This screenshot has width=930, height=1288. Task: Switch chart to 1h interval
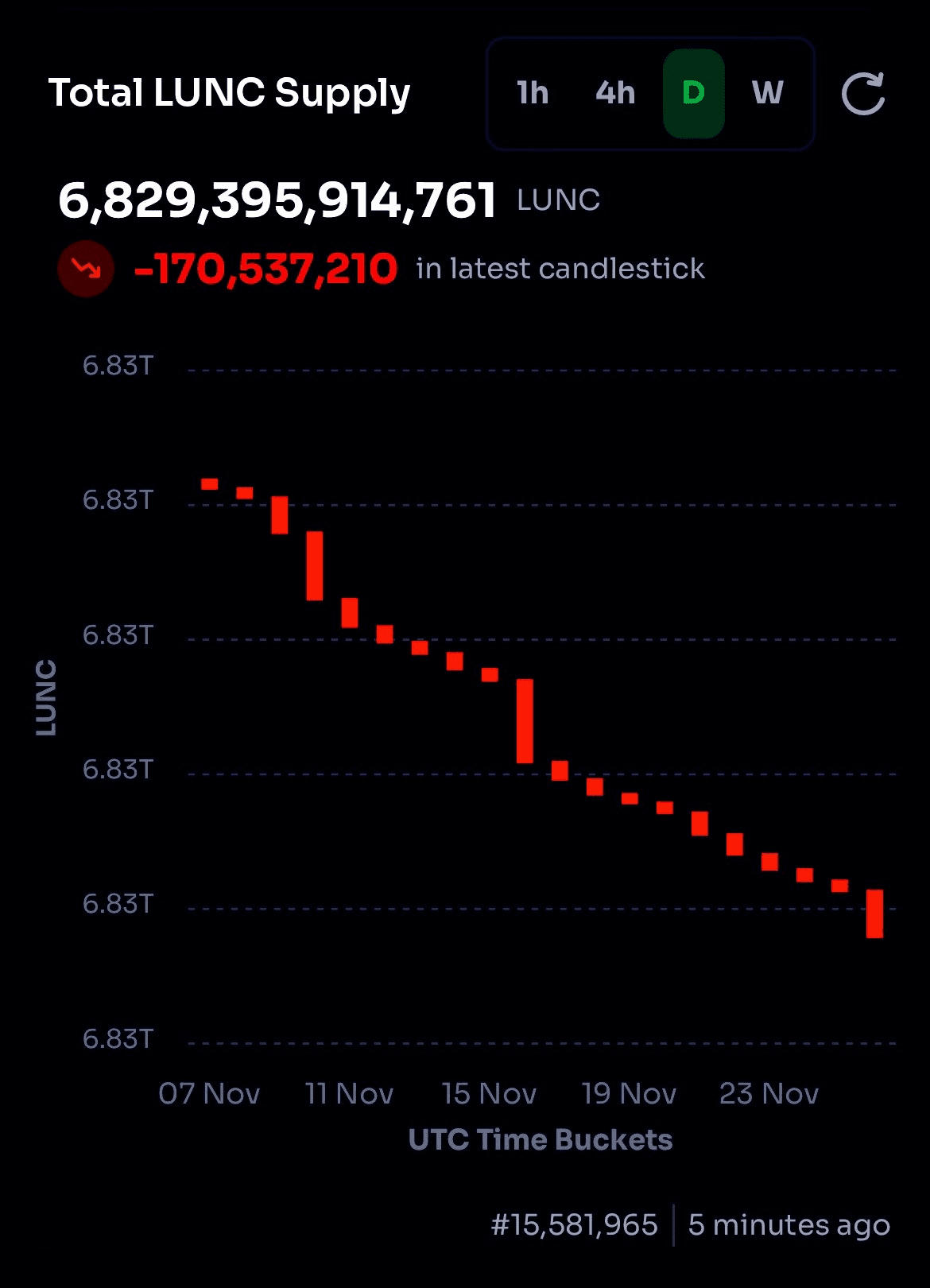[533, 93]
